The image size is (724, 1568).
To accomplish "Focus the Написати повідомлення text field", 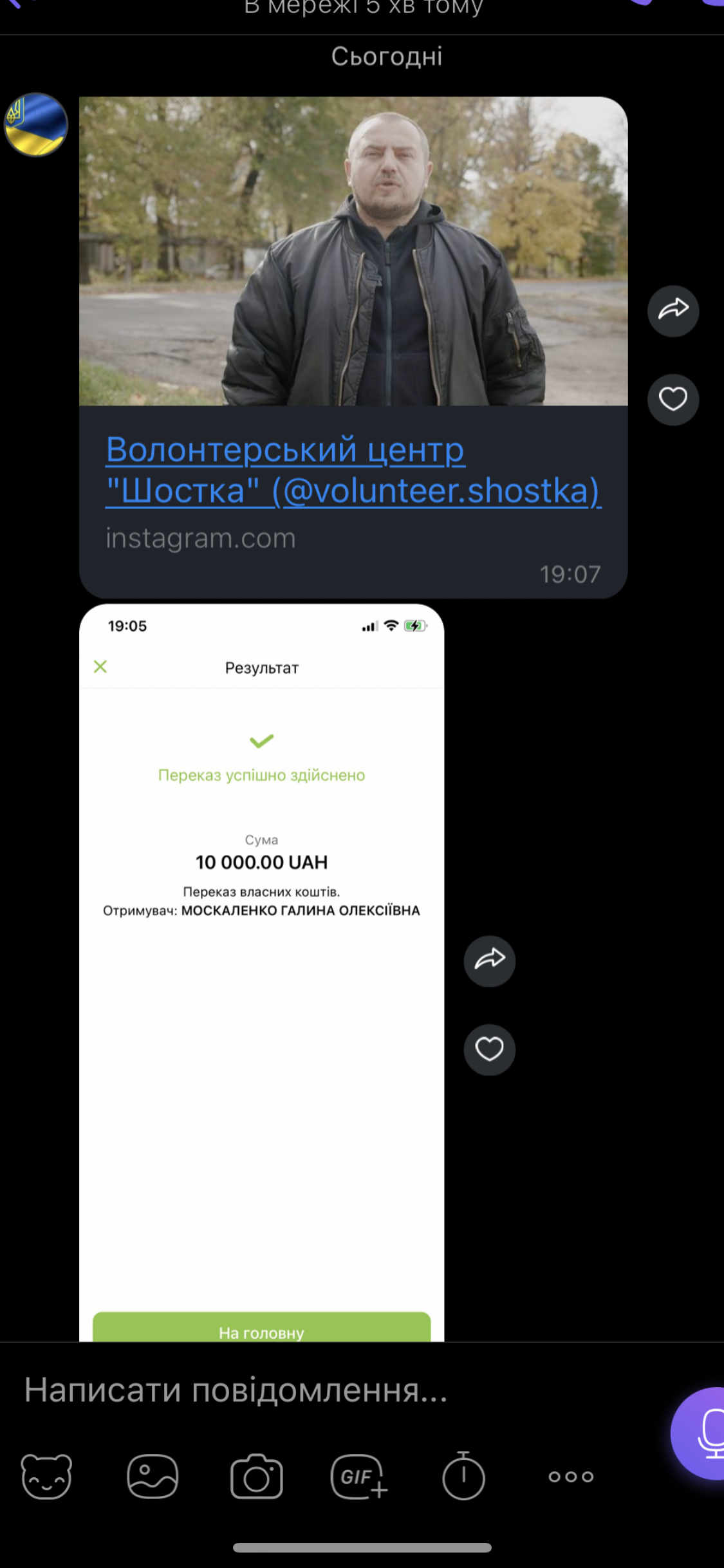I will tap(335, 1390).
